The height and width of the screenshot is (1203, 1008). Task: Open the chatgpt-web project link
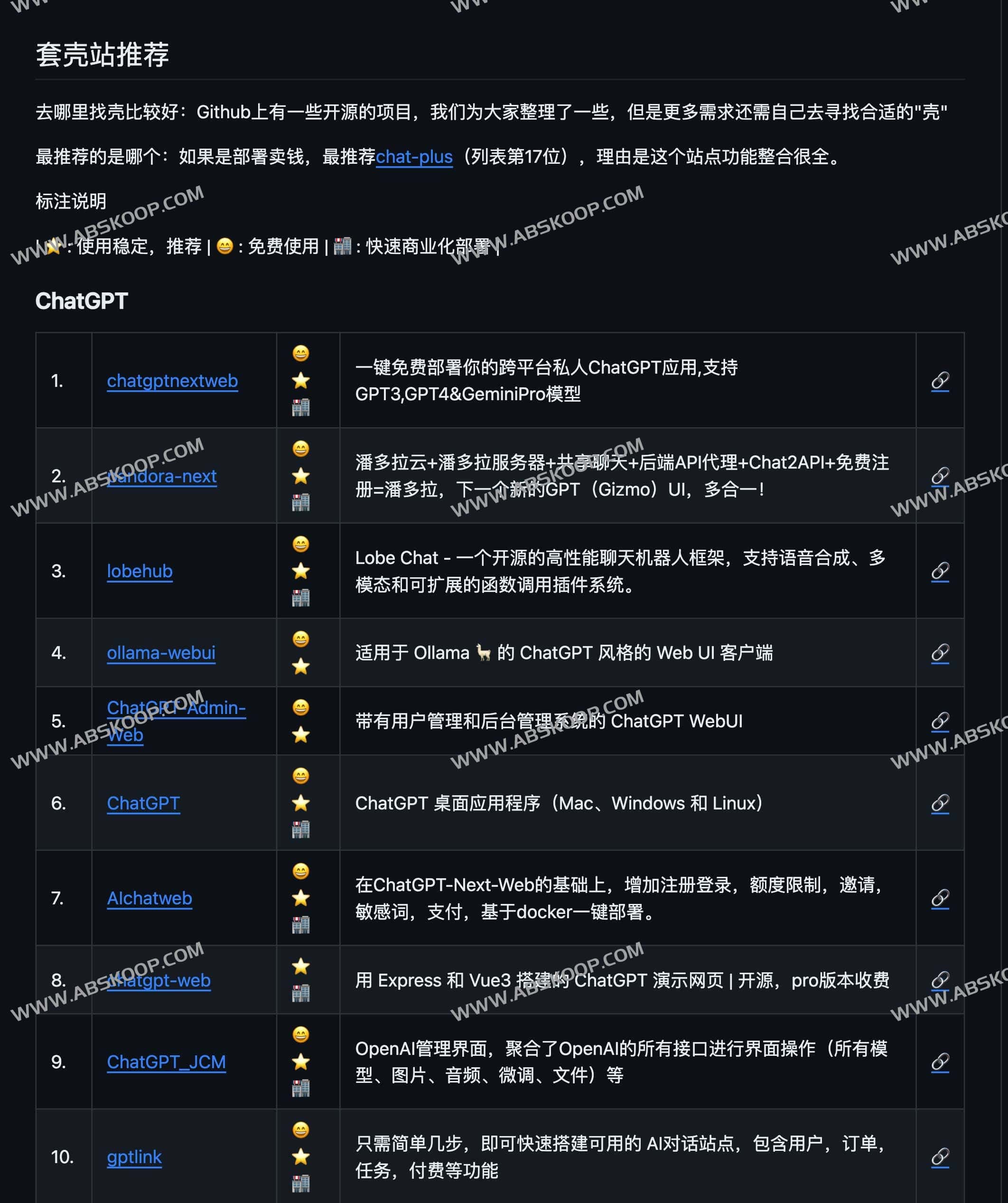159,980
